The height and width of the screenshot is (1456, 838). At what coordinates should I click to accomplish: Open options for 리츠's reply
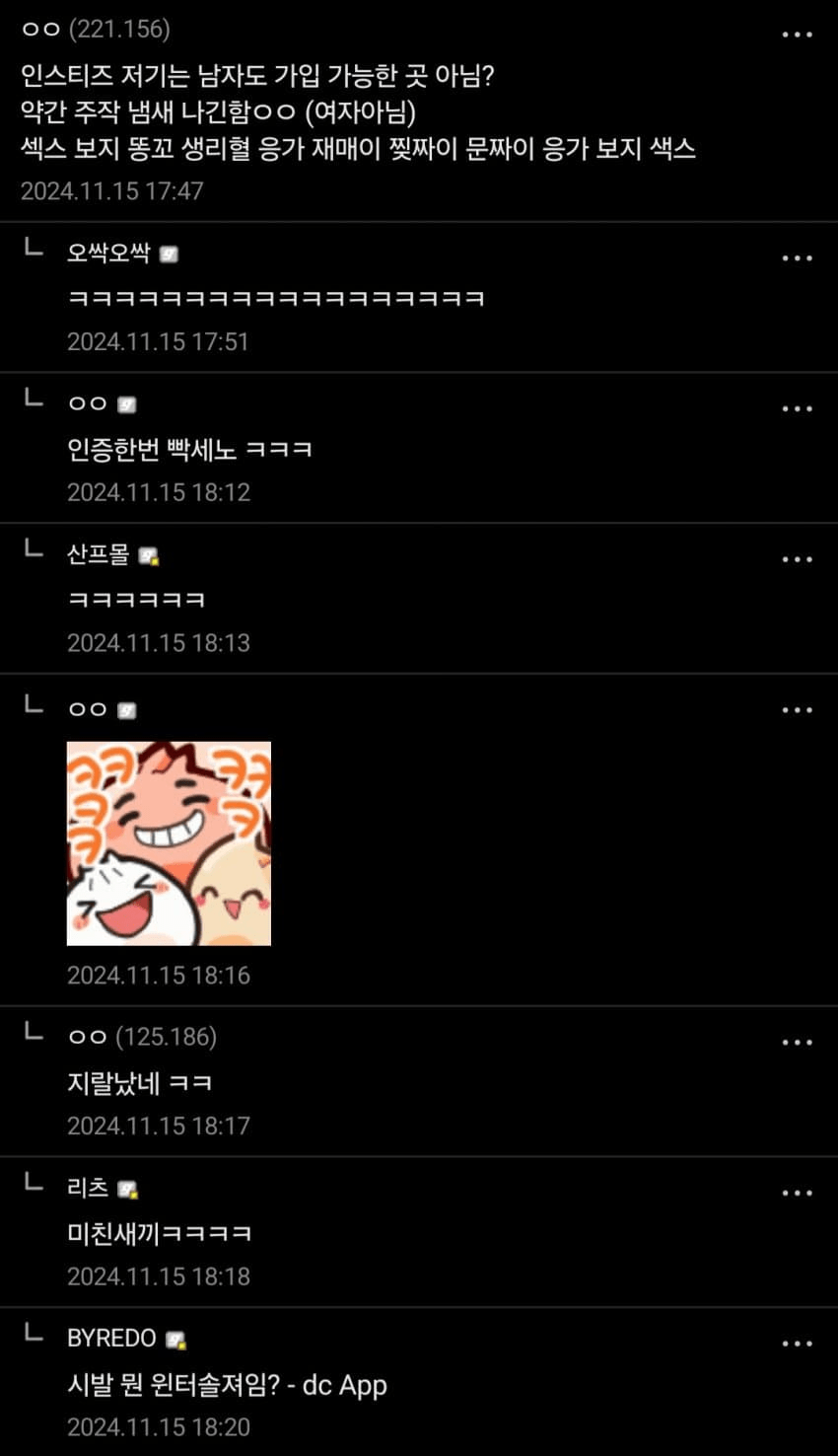(797, 1193)
